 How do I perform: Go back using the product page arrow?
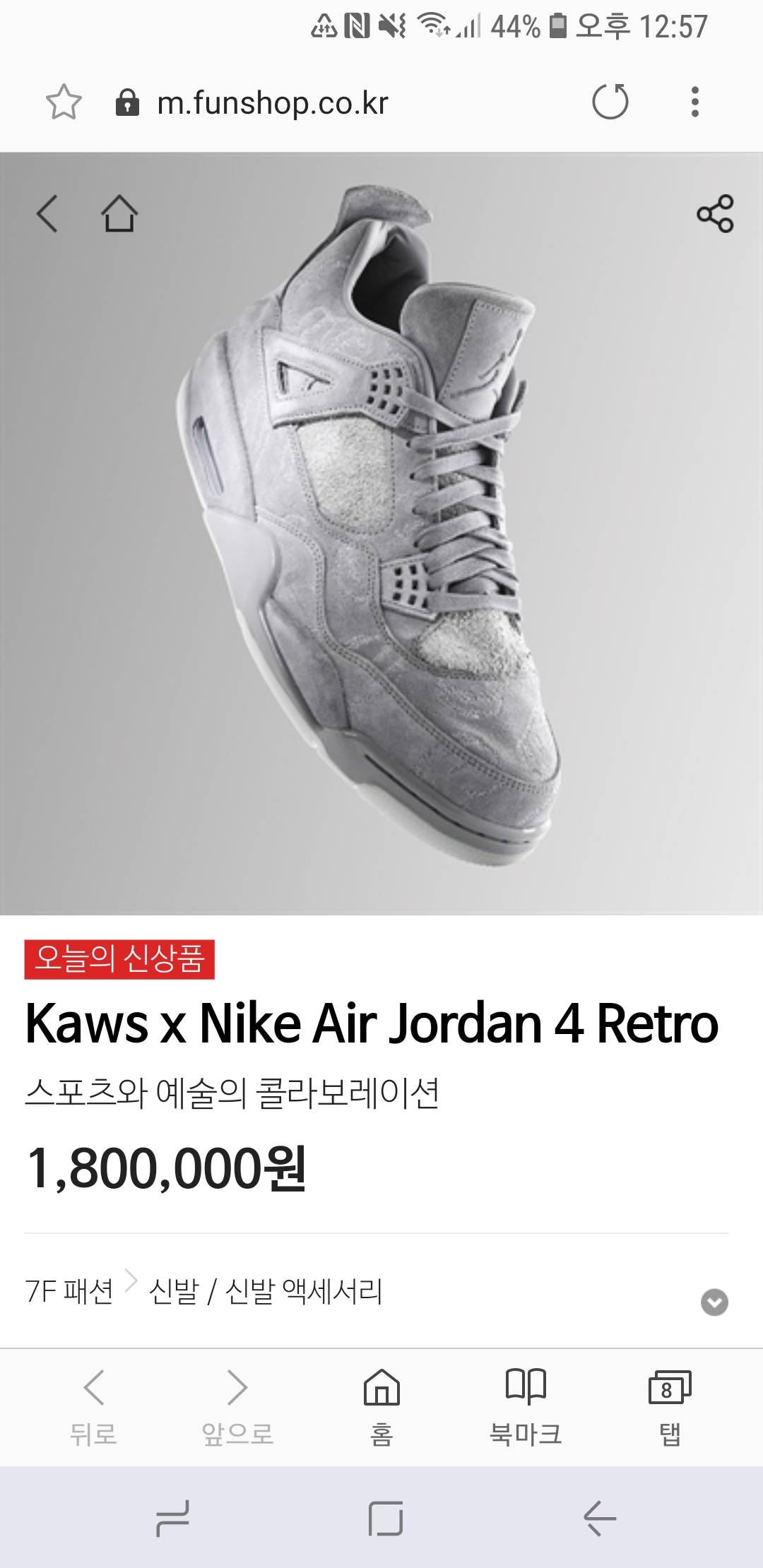click(47, 213)
